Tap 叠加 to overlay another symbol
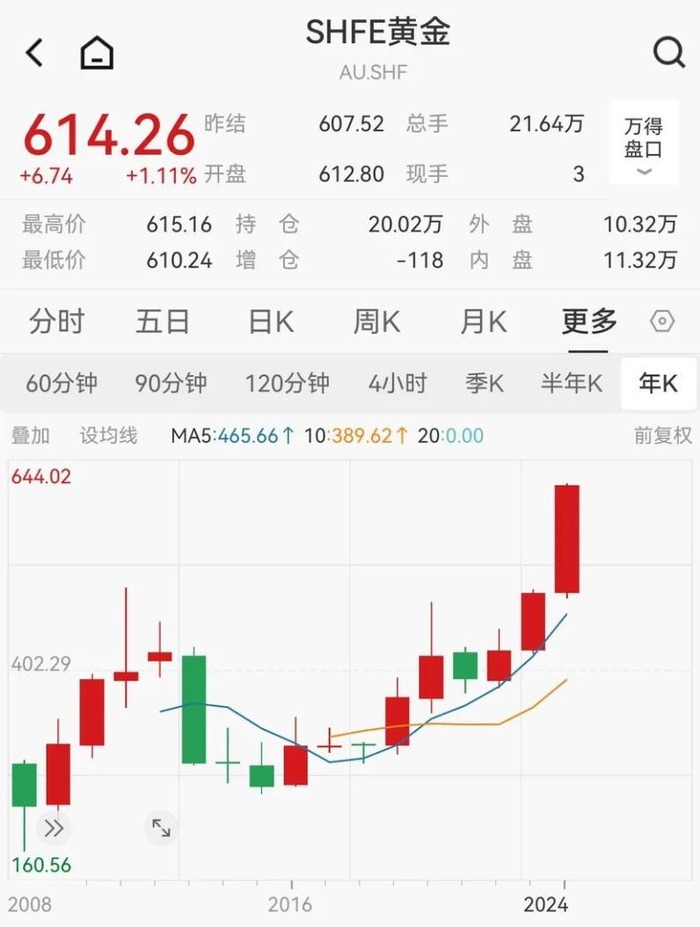The width and height of the screenshot is (700, 927). pos(30,436)
